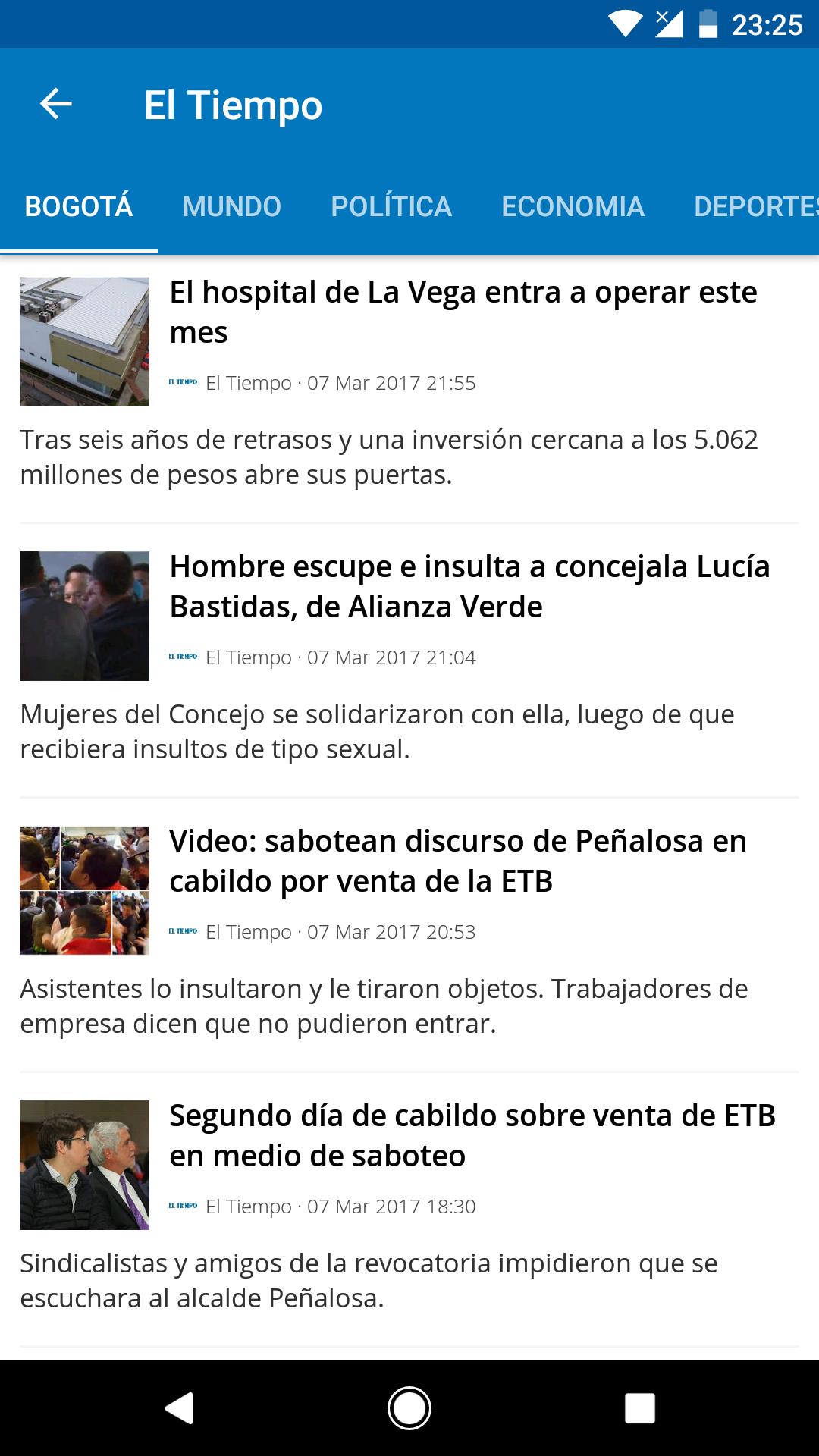Image resolution: width=819 pixels, height=1456 pixels.
Task: Tap the back arrow to exit El Tiempo
Action: (55, 103)
